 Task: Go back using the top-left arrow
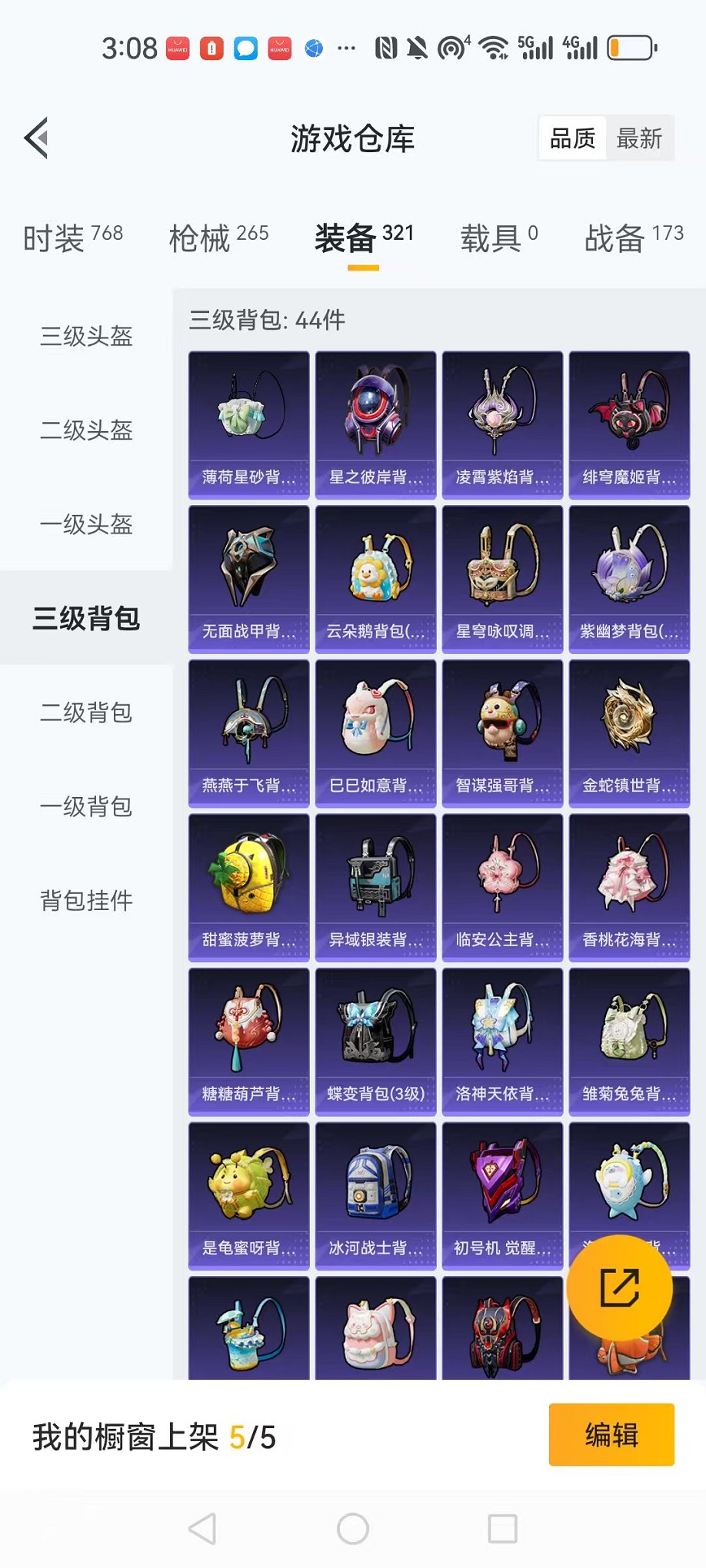click(x=37, y=138)
